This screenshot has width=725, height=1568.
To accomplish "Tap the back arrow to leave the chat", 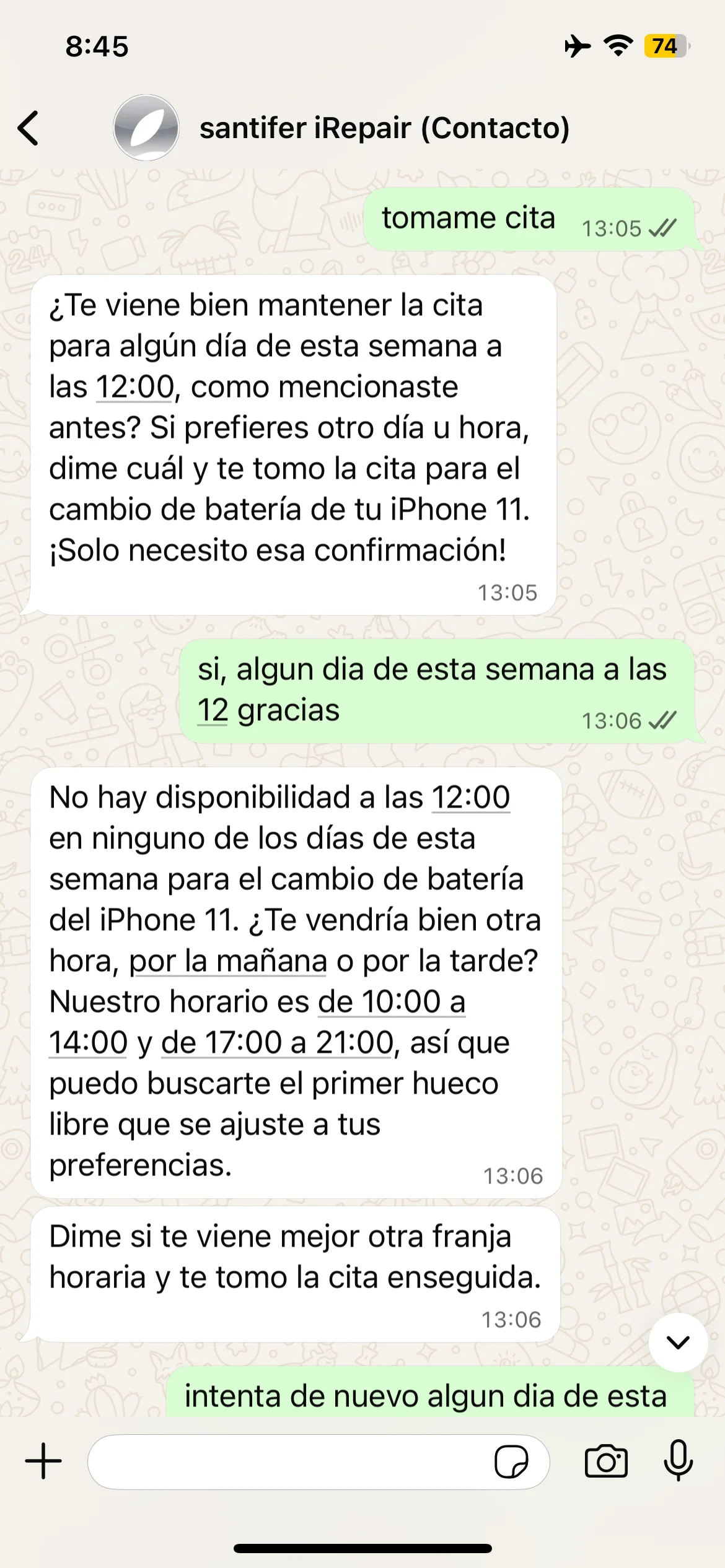I will point(28,128).
